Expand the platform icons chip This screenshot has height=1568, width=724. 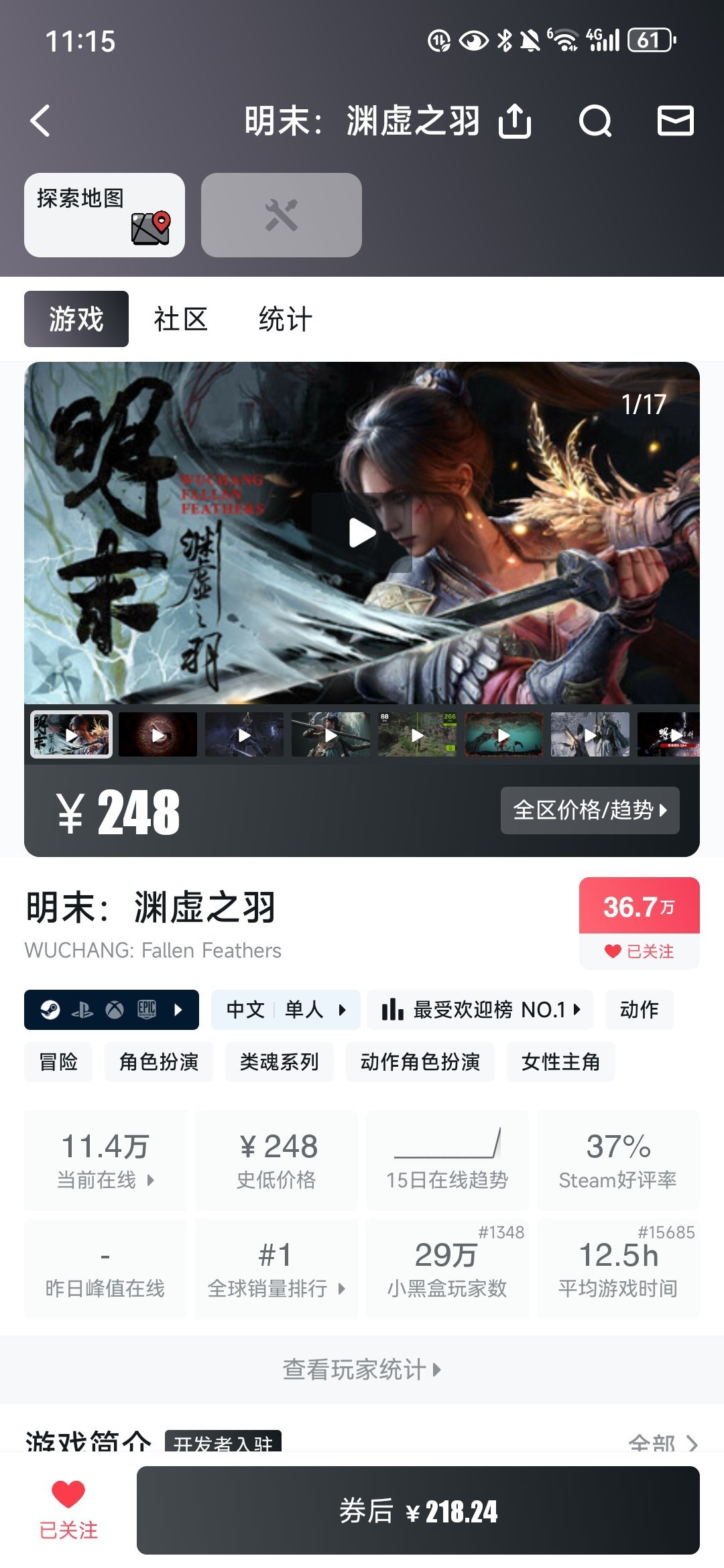111,1009
